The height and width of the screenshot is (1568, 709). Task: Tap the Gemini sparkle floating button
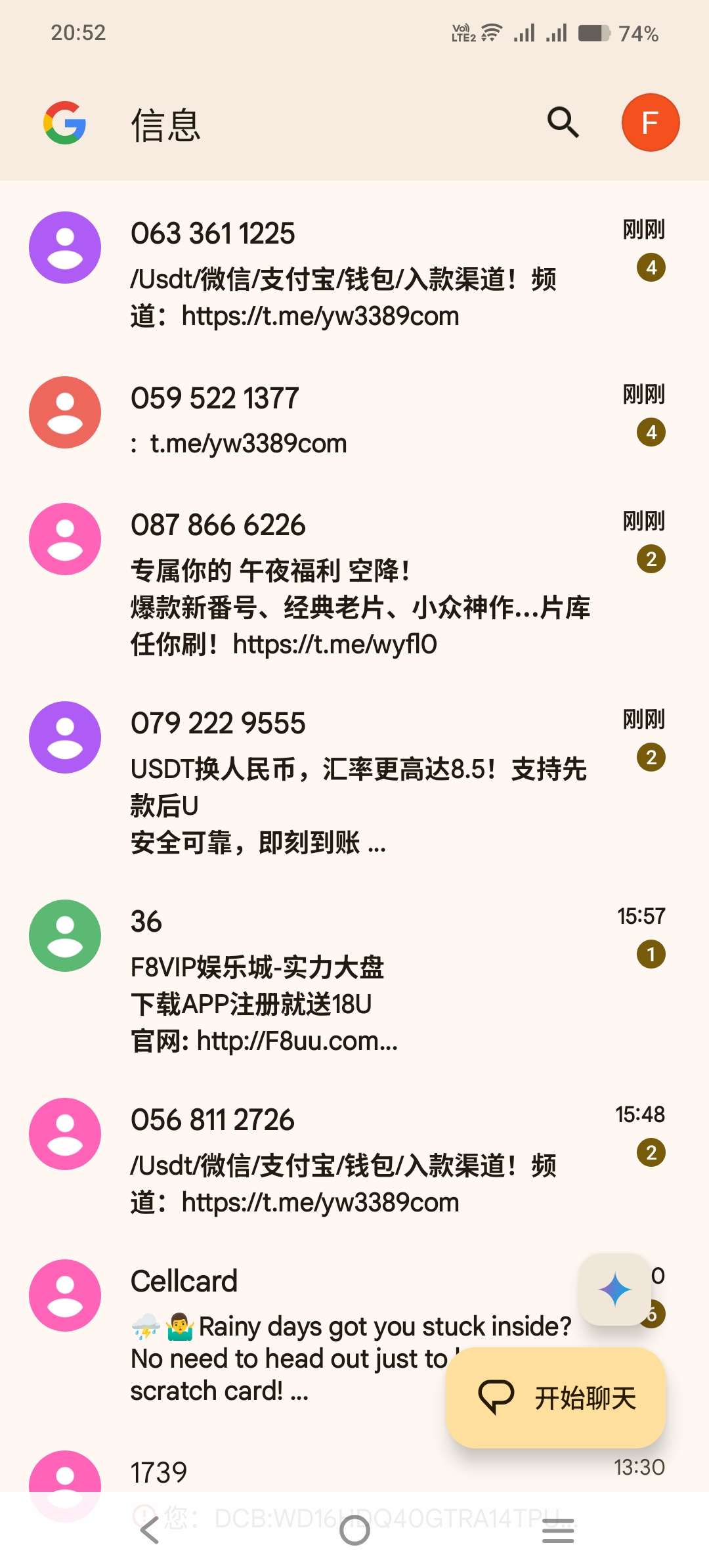pos(615,1290)
